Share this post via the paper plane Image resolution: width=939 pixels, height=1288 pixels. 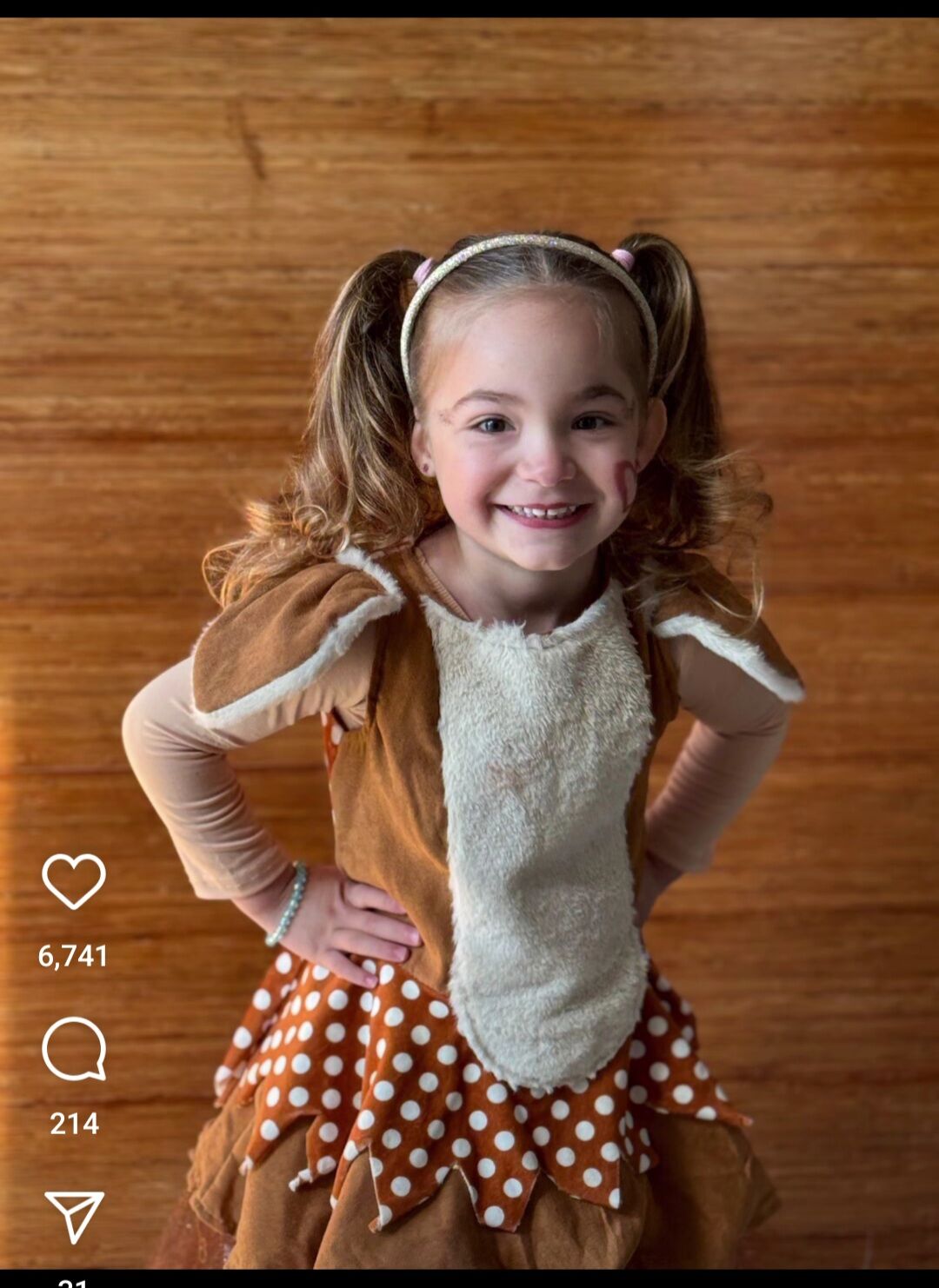pos(74,1215)
